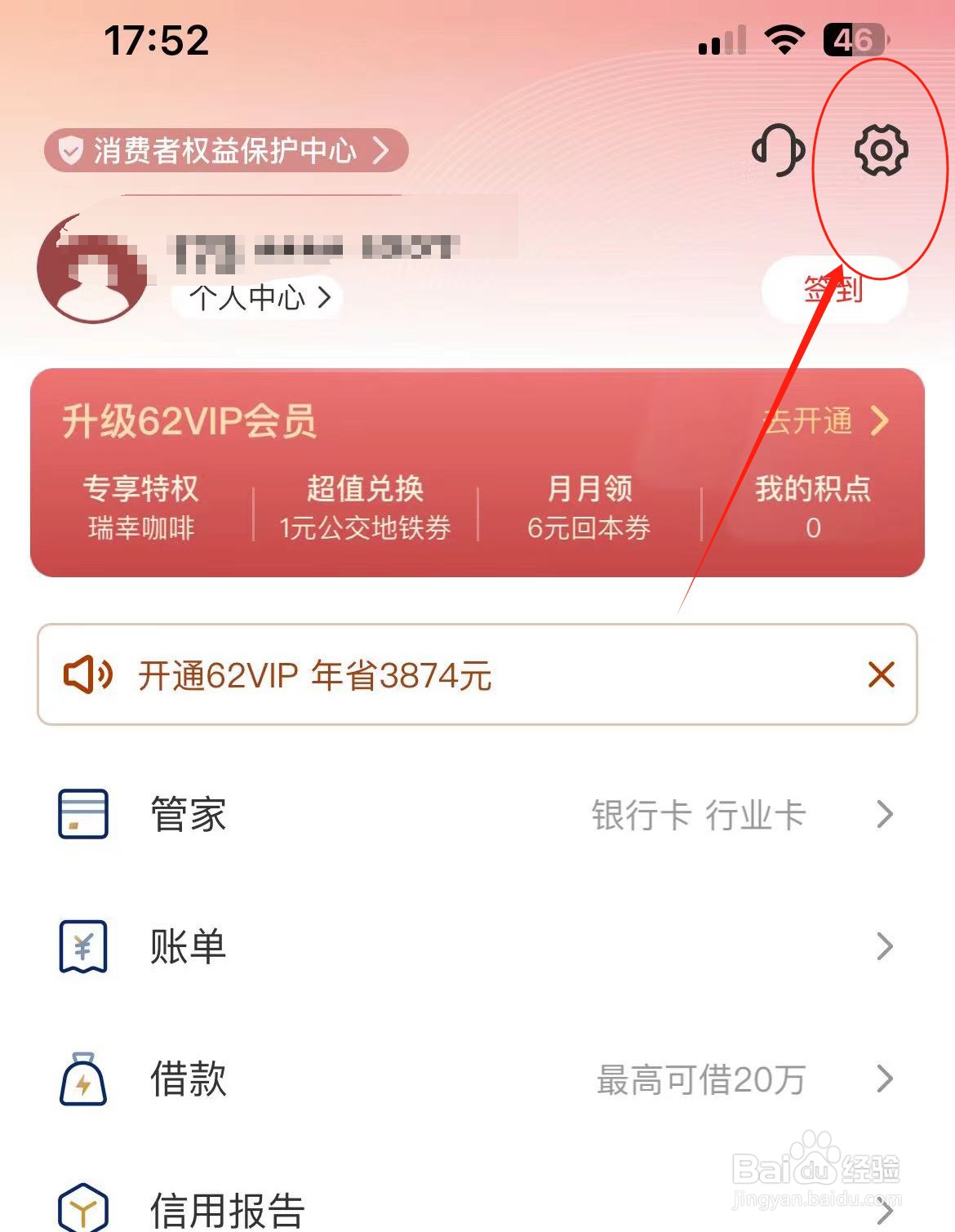The height and width of the screenshot is (1232, 955).
Task: Check 我的积点 points counter
Action: tap(812, 506)
